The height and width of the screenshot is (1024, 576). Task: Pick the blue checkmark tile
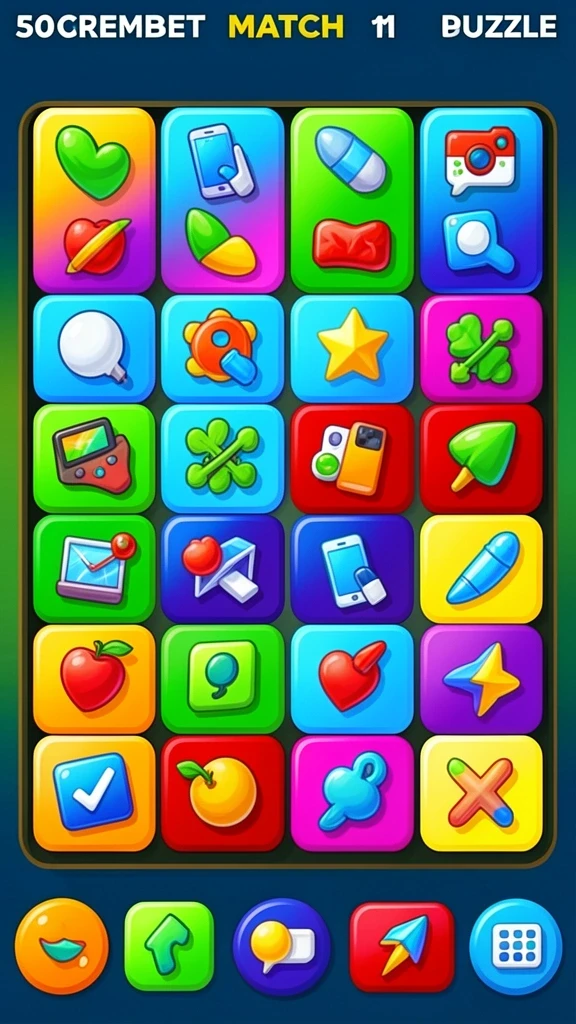(x=94, y=793)
